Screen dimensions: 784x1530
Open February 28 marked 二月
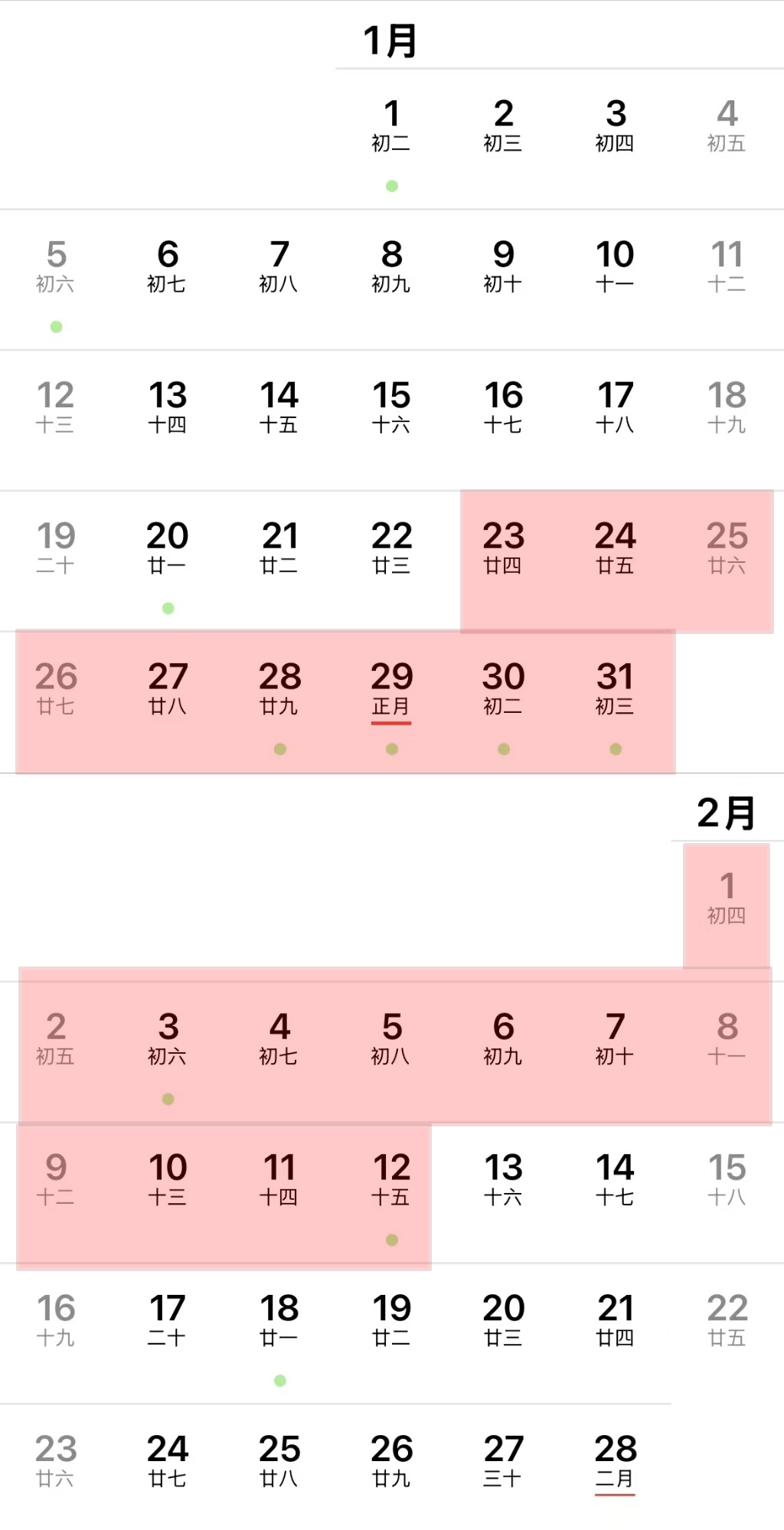[x=615, y=1463]
